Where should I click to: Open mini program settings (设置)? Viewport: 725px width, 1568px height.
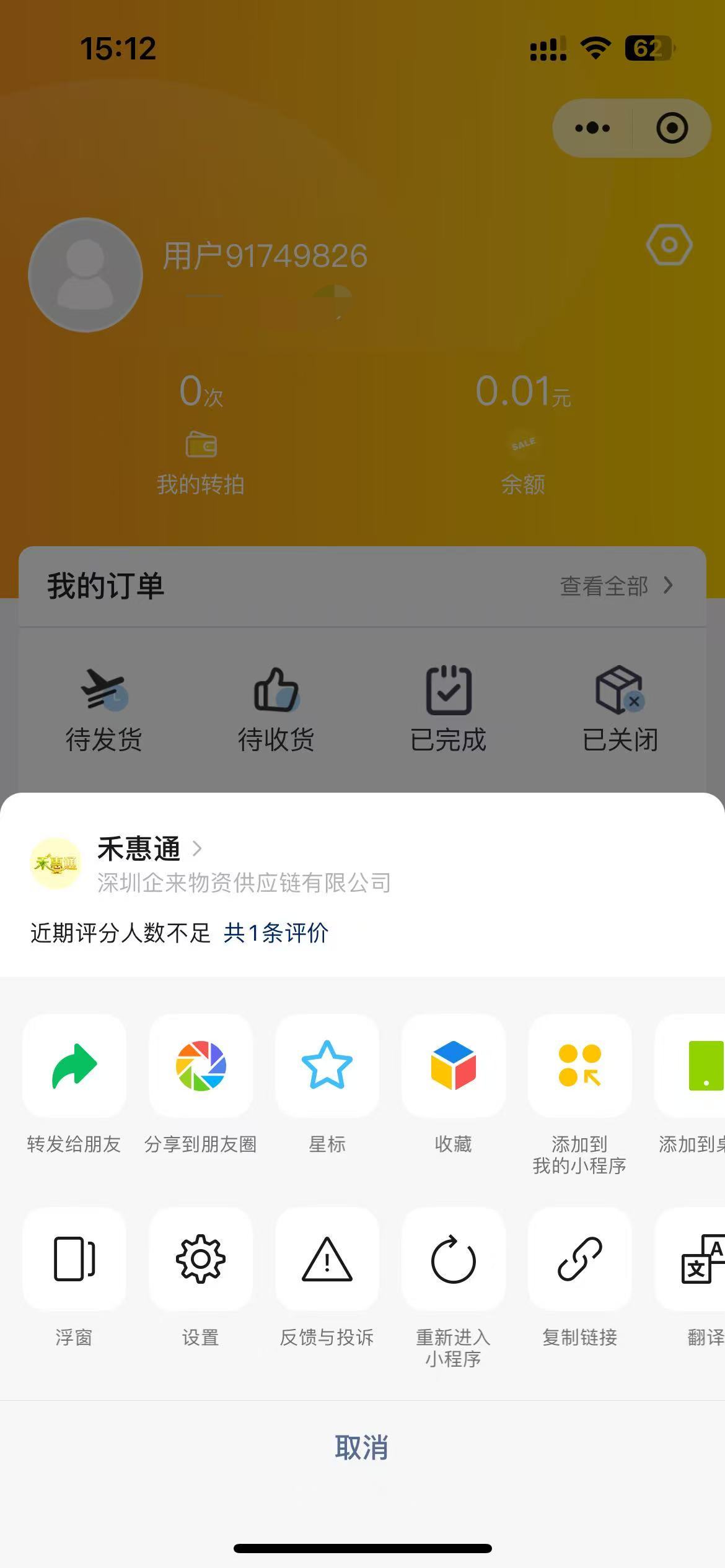[x=201, y=1259]
